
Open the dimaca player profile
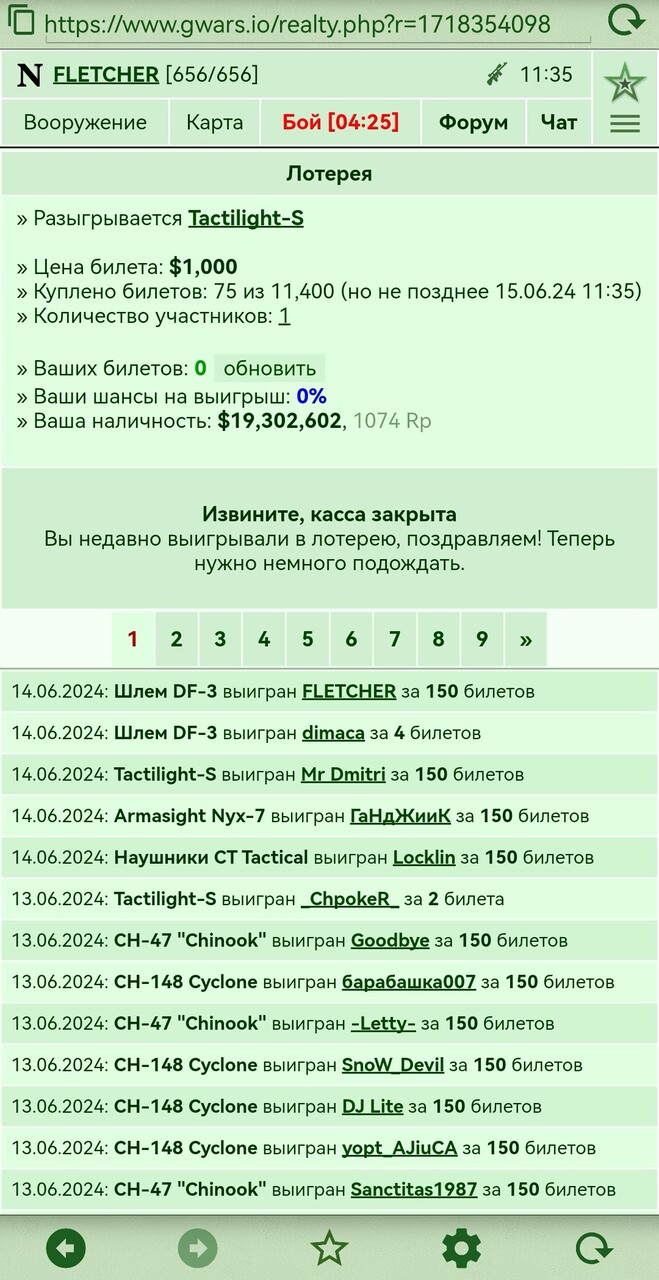(333, 733)
